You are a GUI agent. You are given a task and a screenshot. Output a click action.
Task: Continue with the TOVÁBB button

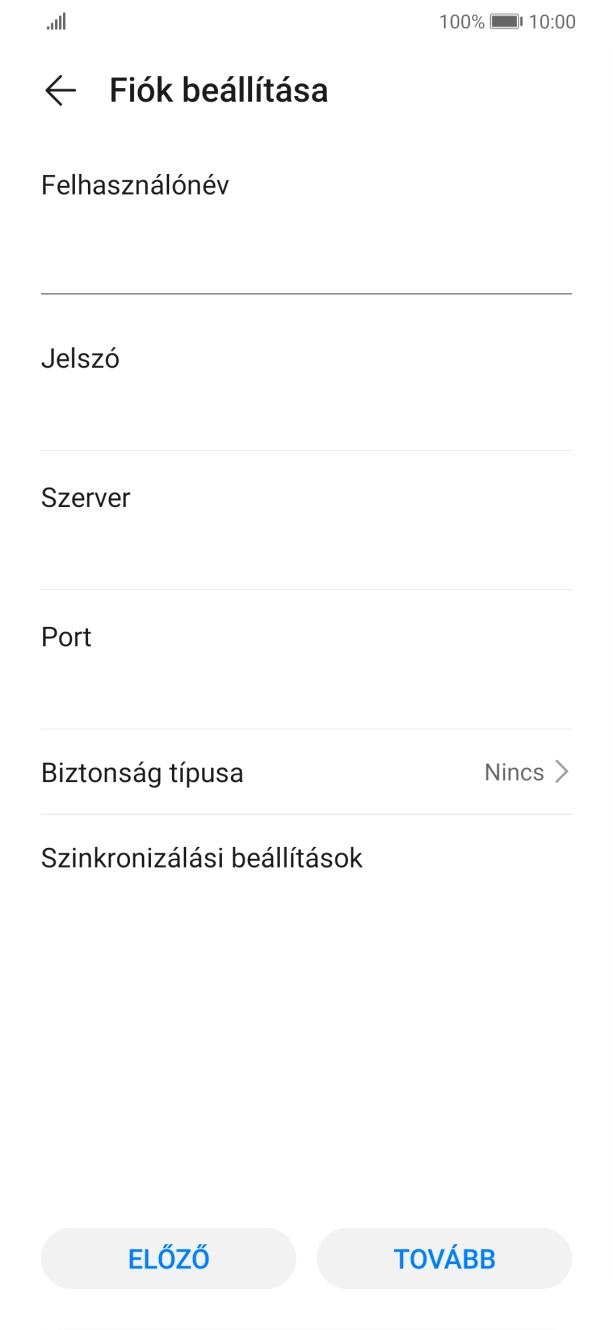tap(444, 1258)
